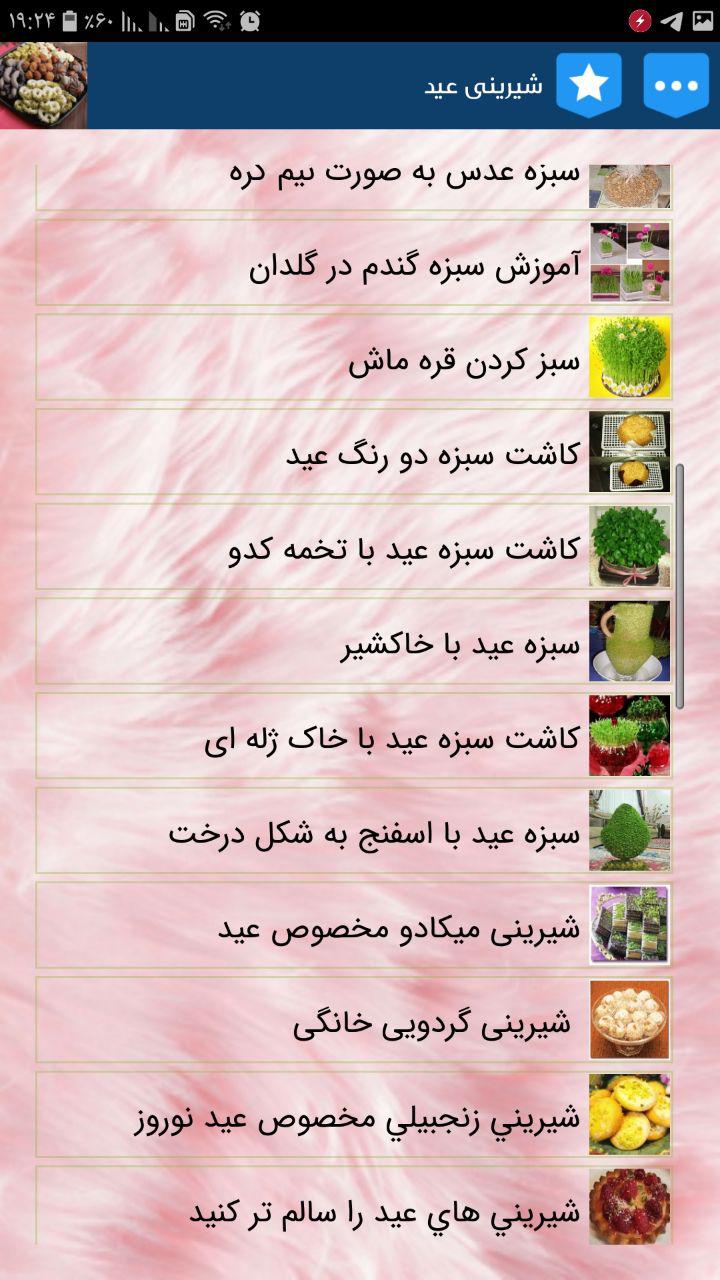Screen dimensions: 720x1280
Task: Open کاشت سبزه عید با خاک ژله ای
Action: [x=354, y=736]
